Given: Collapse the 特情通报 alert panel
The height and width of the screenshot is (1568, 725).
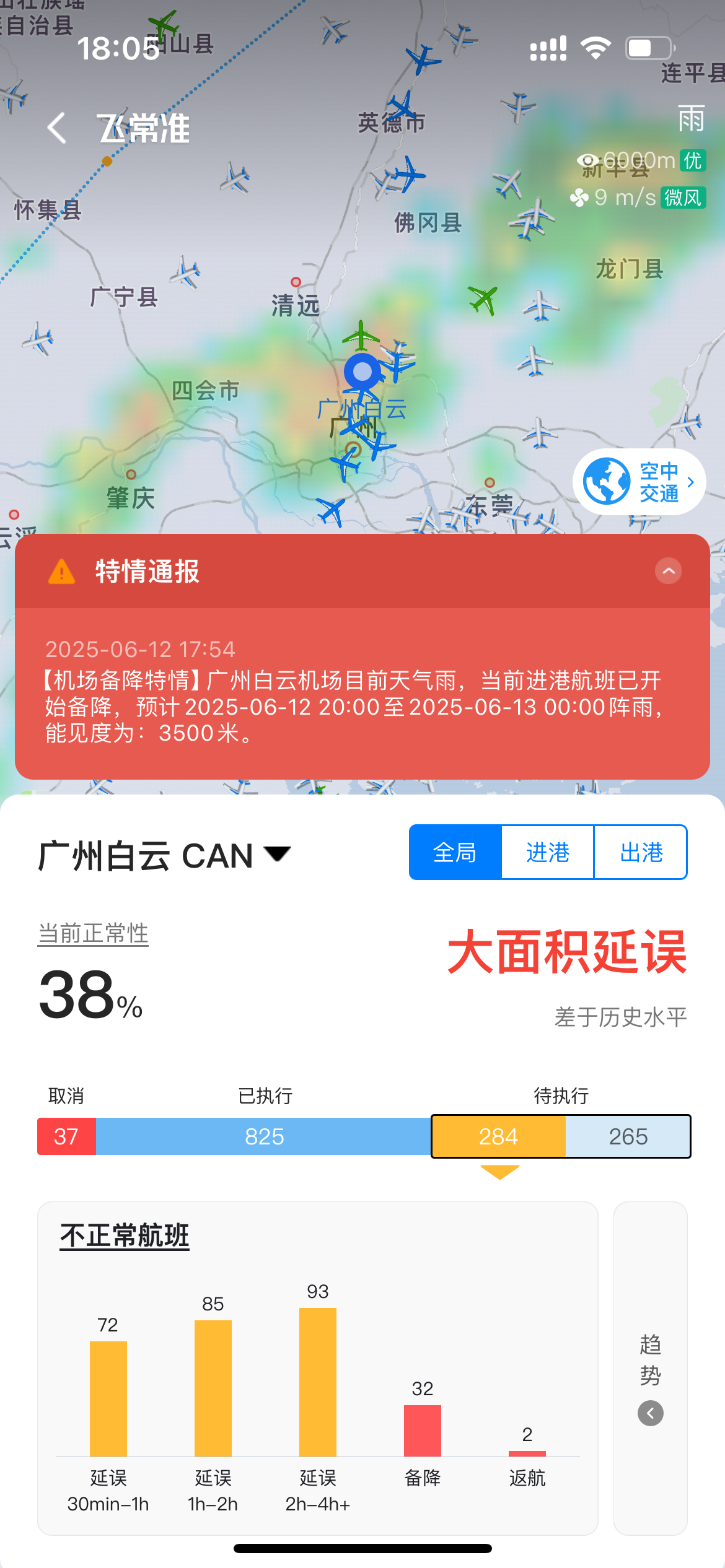Looking at the screenshot, I should [668, 571].
